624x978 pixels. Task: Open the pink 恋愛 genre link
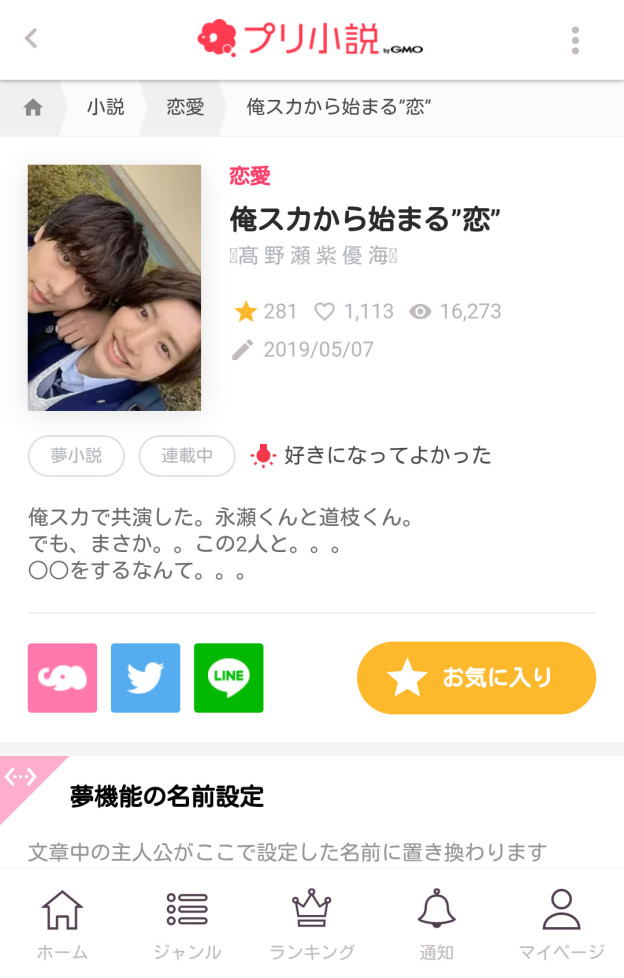(x=250, y=177)
